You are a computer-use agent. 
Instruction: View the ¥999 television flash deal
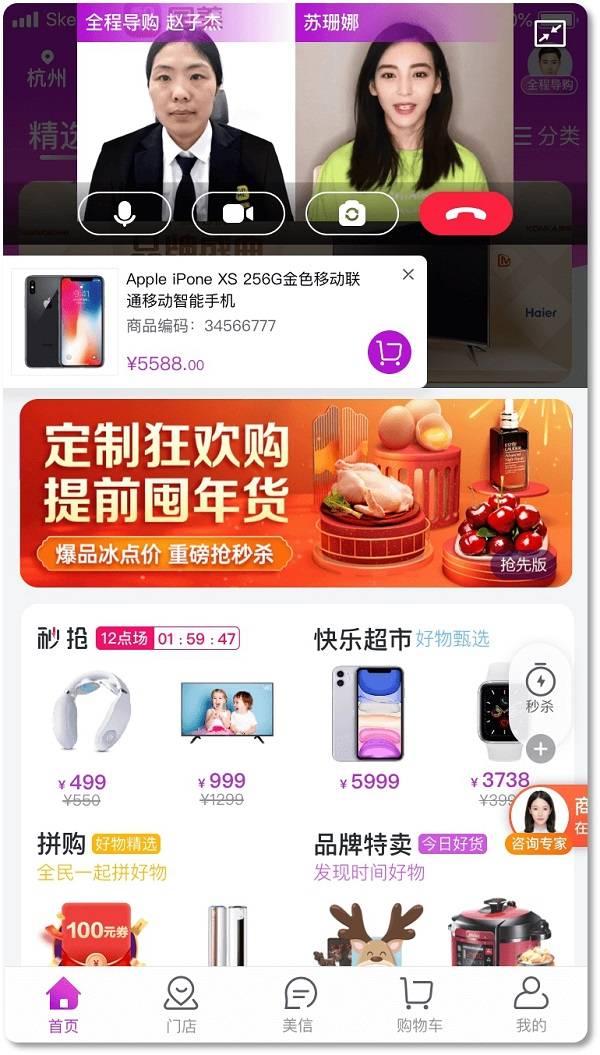tap(225, 730)
